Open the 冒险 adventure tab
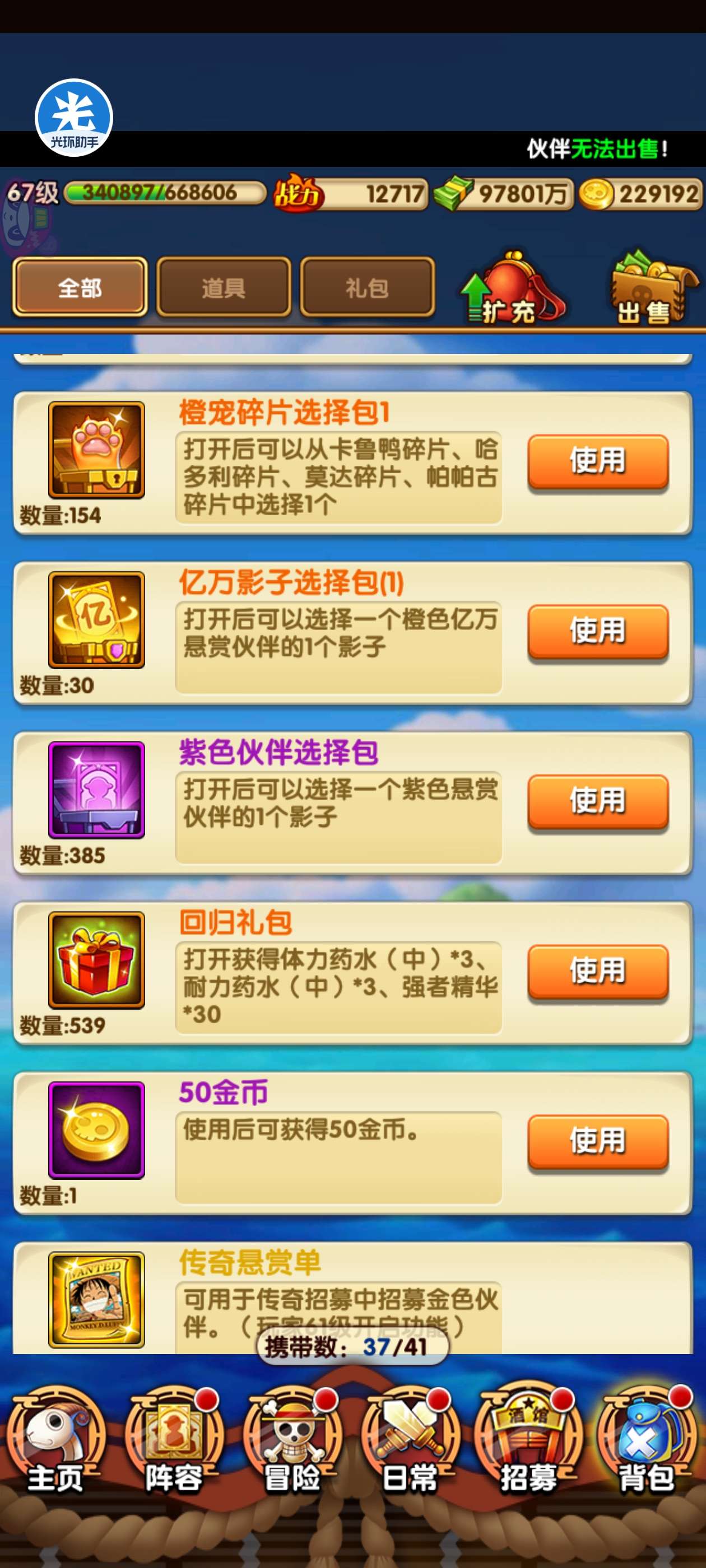 pyautogui.click(x=292, y=1443)
